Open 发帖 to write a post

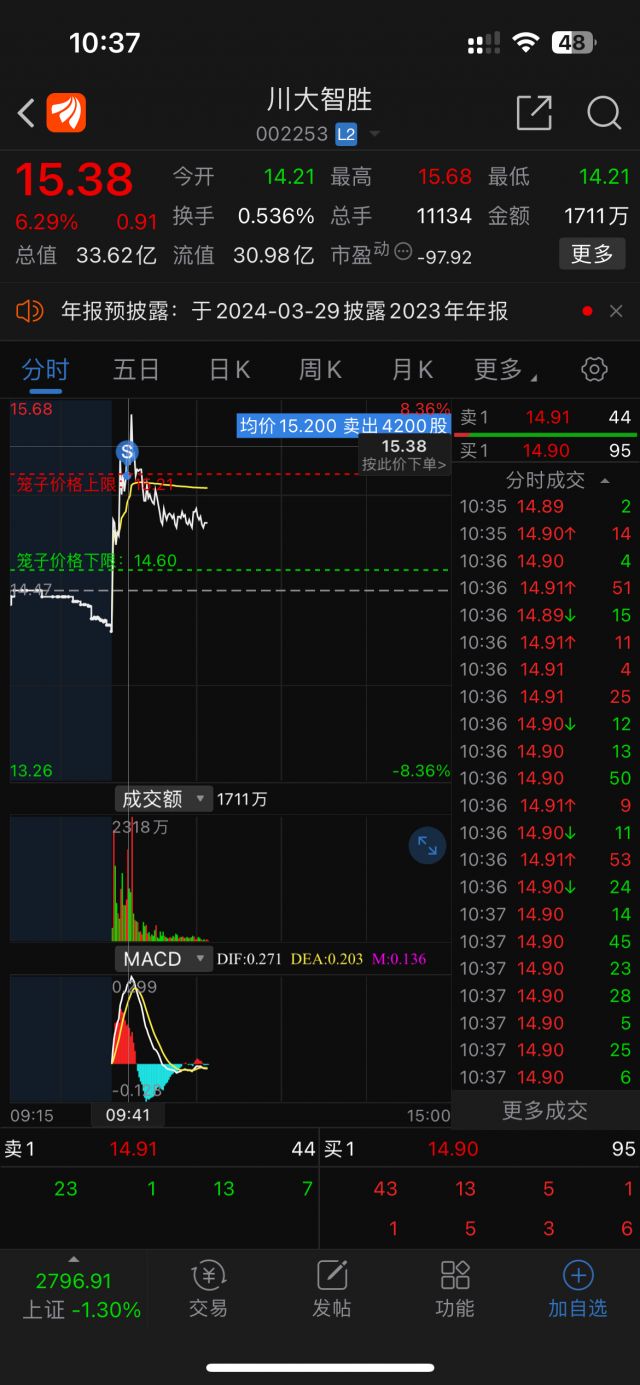[332, 1289]
